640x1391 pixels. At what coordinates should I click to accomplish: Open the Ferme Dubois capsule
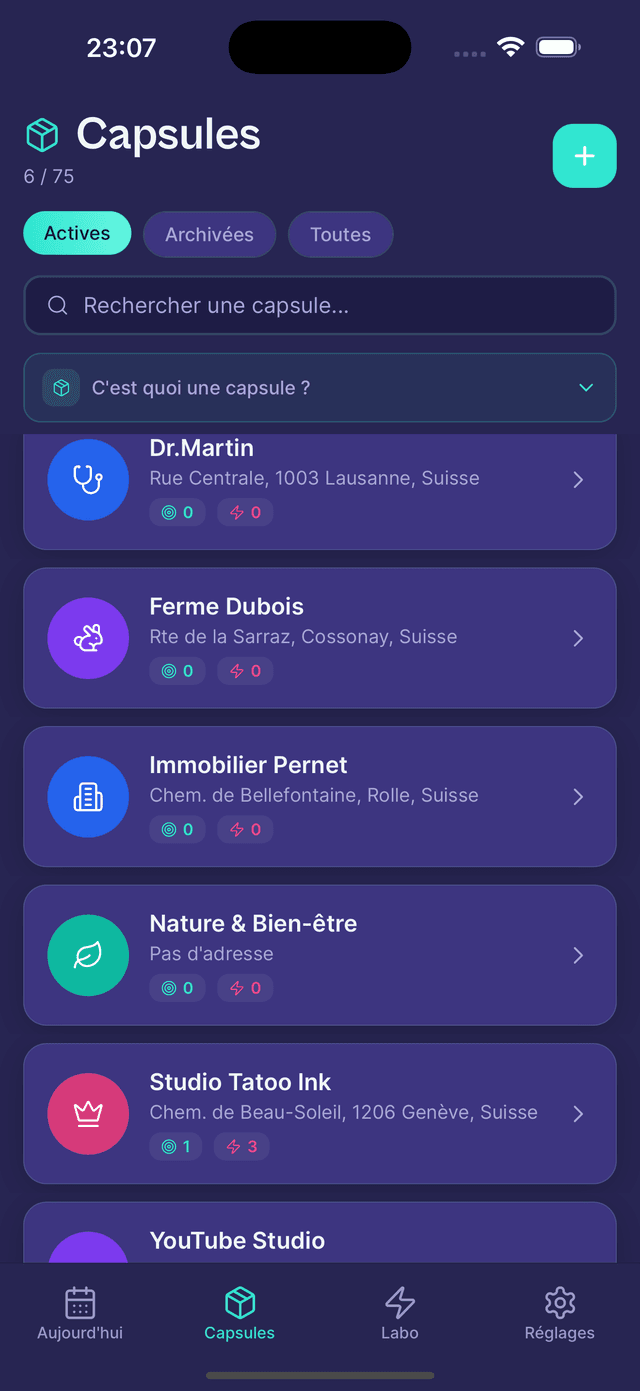320,638
